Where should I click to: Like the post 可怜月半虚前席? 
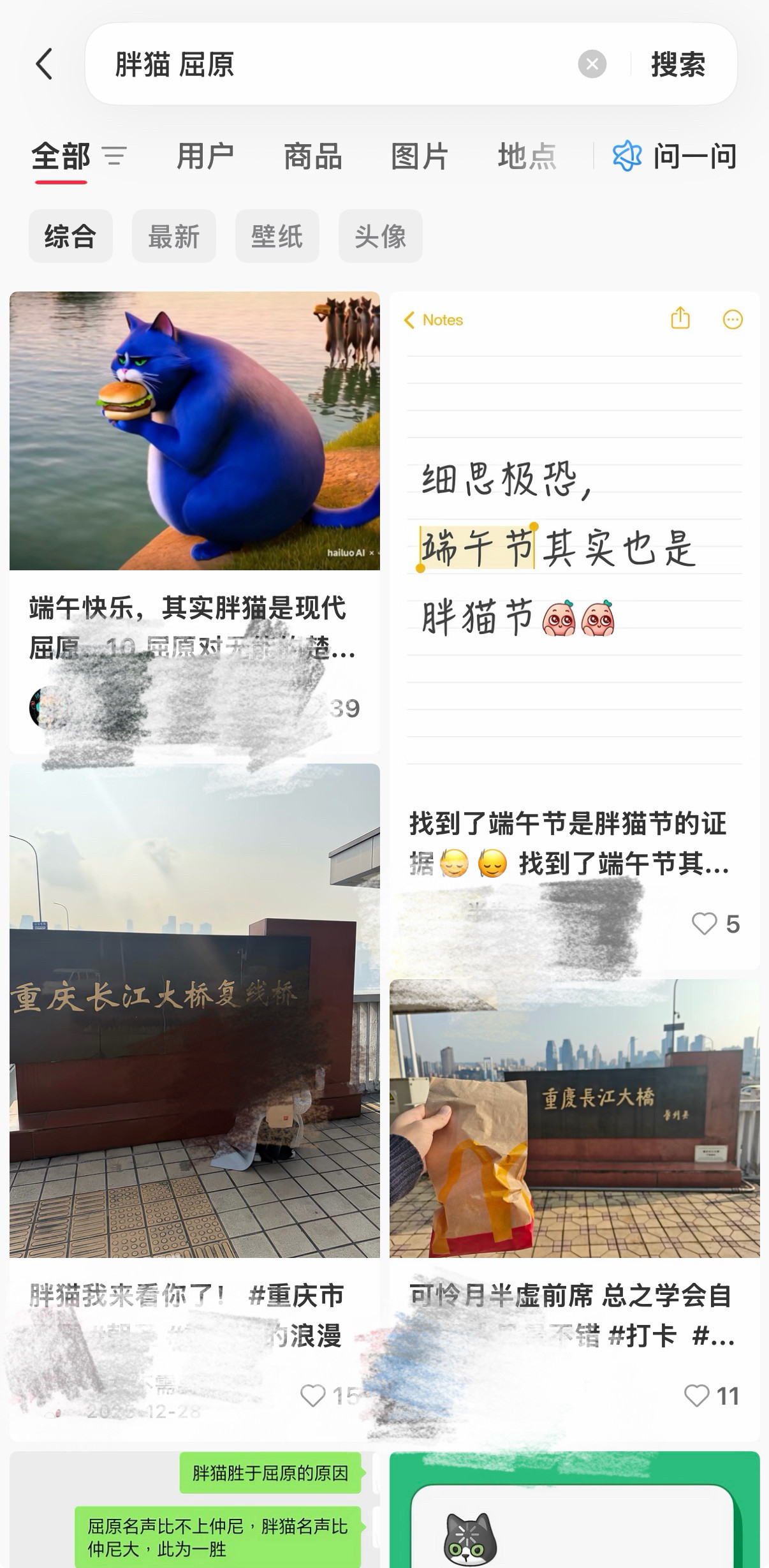pos(696,1395)
